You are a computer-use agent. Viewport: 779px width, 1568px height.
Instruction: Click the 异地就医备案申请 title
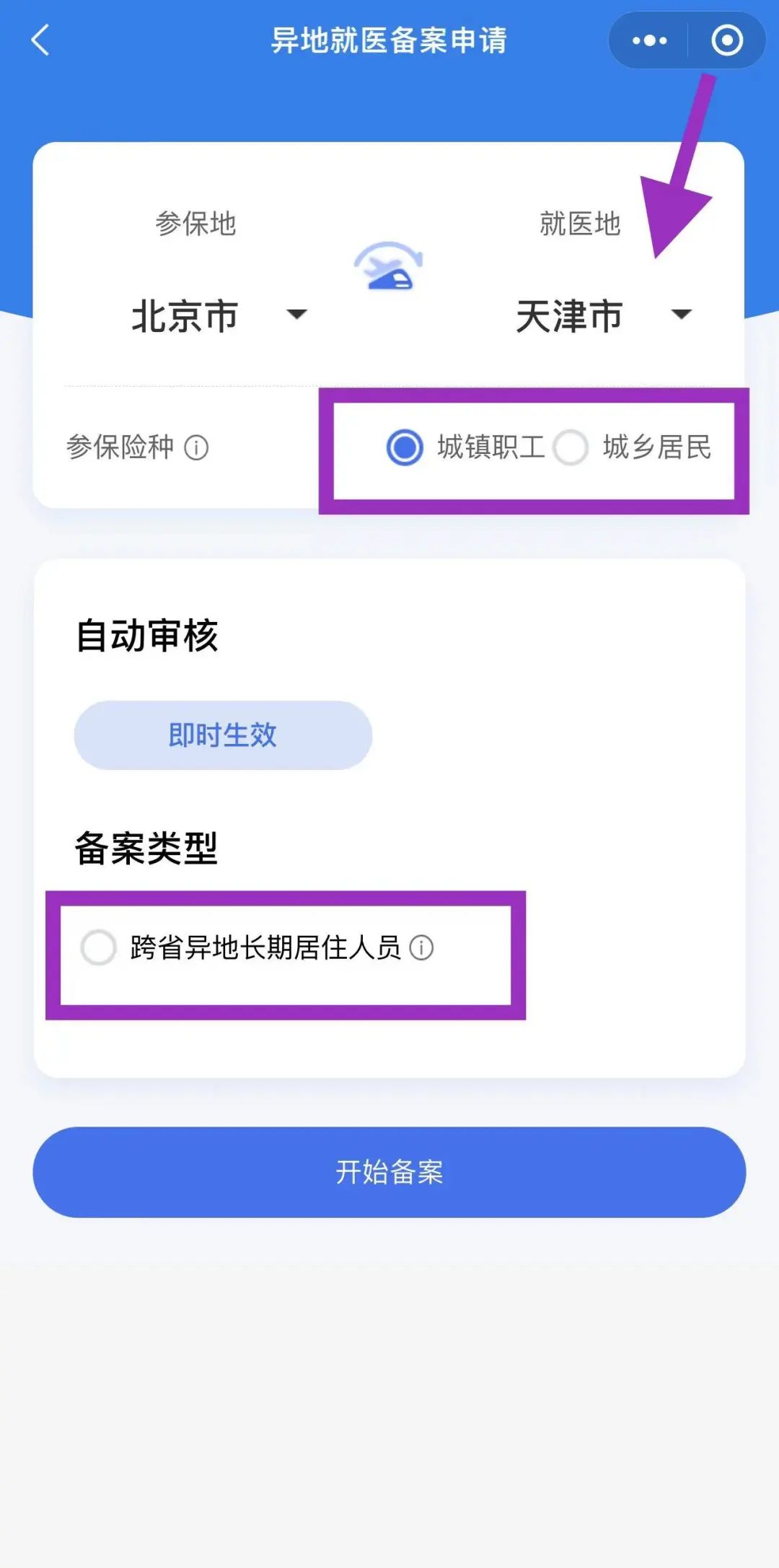pos(389,41)
